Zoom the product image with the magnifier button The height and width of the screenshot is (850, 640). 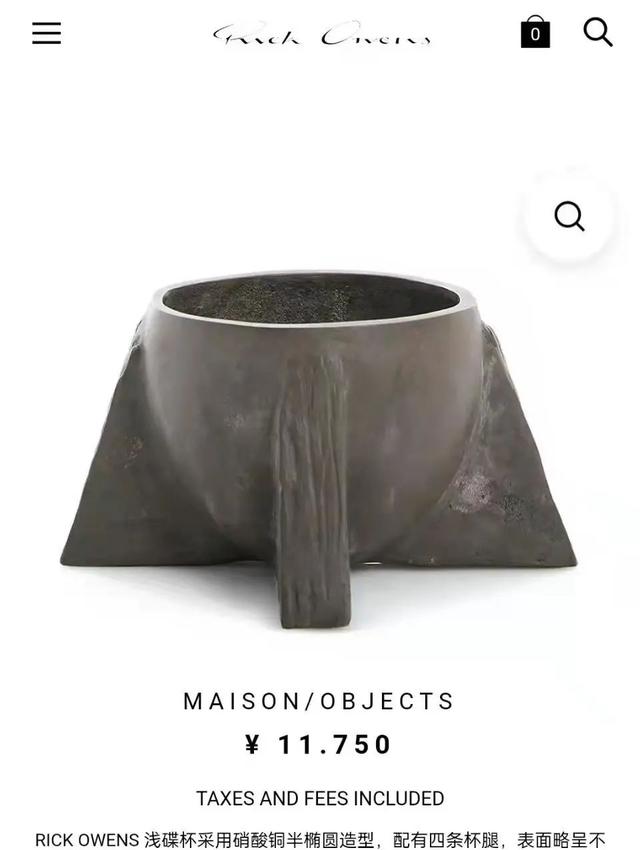(x=569, y=216)
